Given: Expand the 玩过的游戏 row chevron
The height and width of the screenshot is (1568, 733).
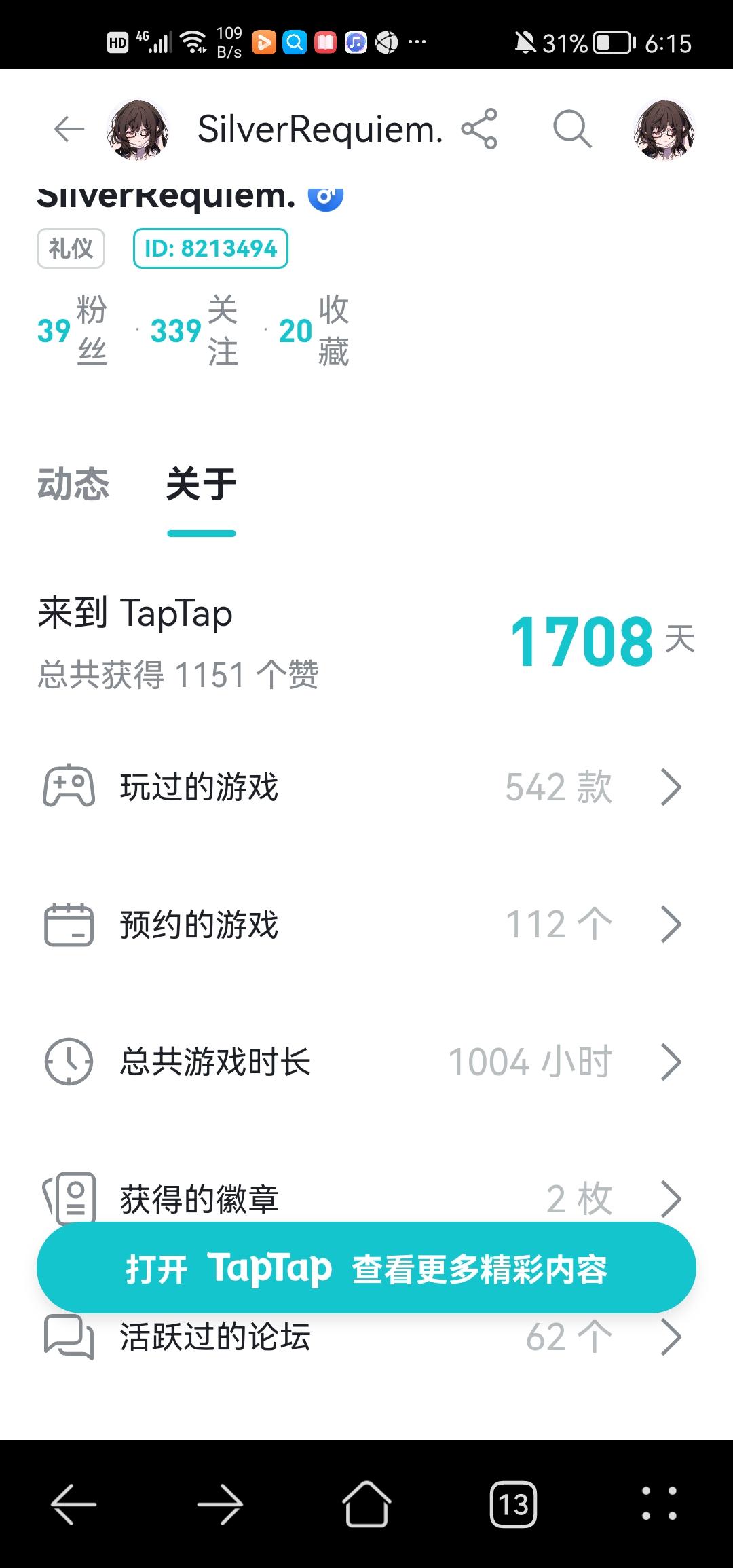Looking at the screenshot, I should [x=671, y=786].
